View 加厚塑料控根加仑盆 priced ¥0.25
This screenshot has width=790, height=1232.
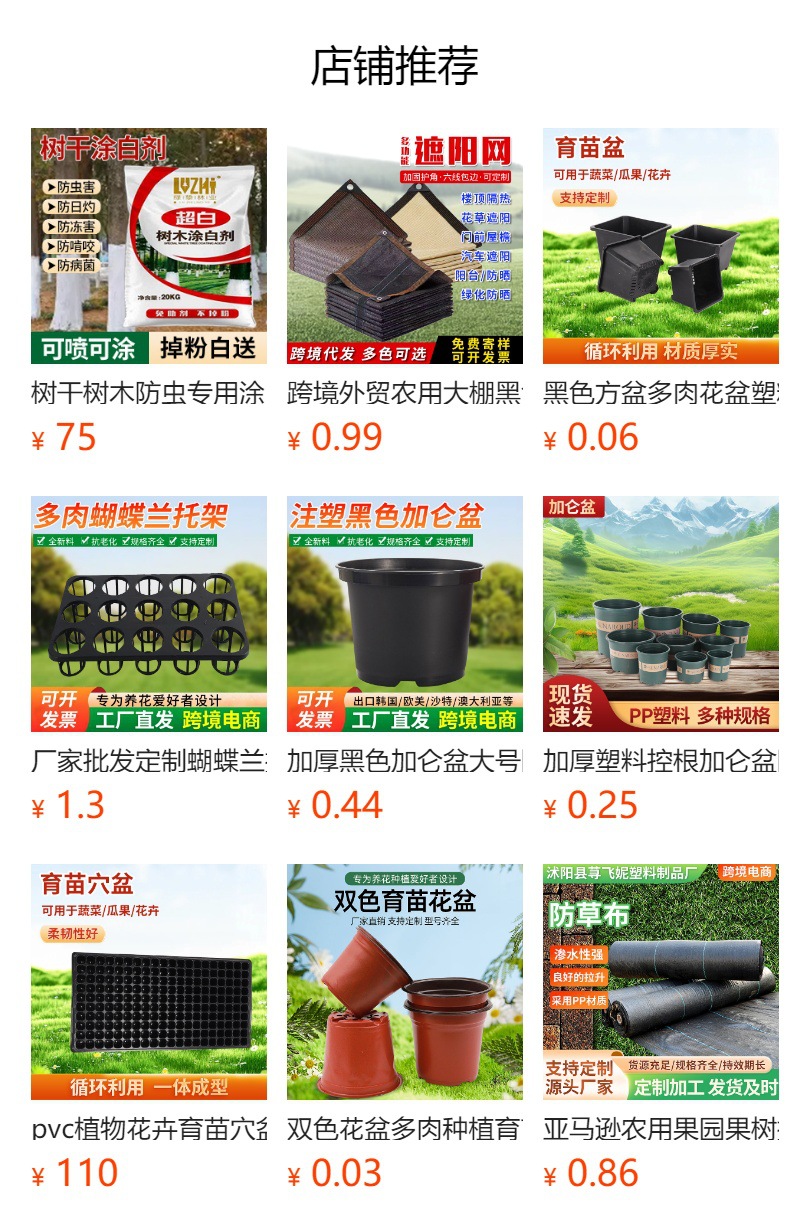coord(661,614)
